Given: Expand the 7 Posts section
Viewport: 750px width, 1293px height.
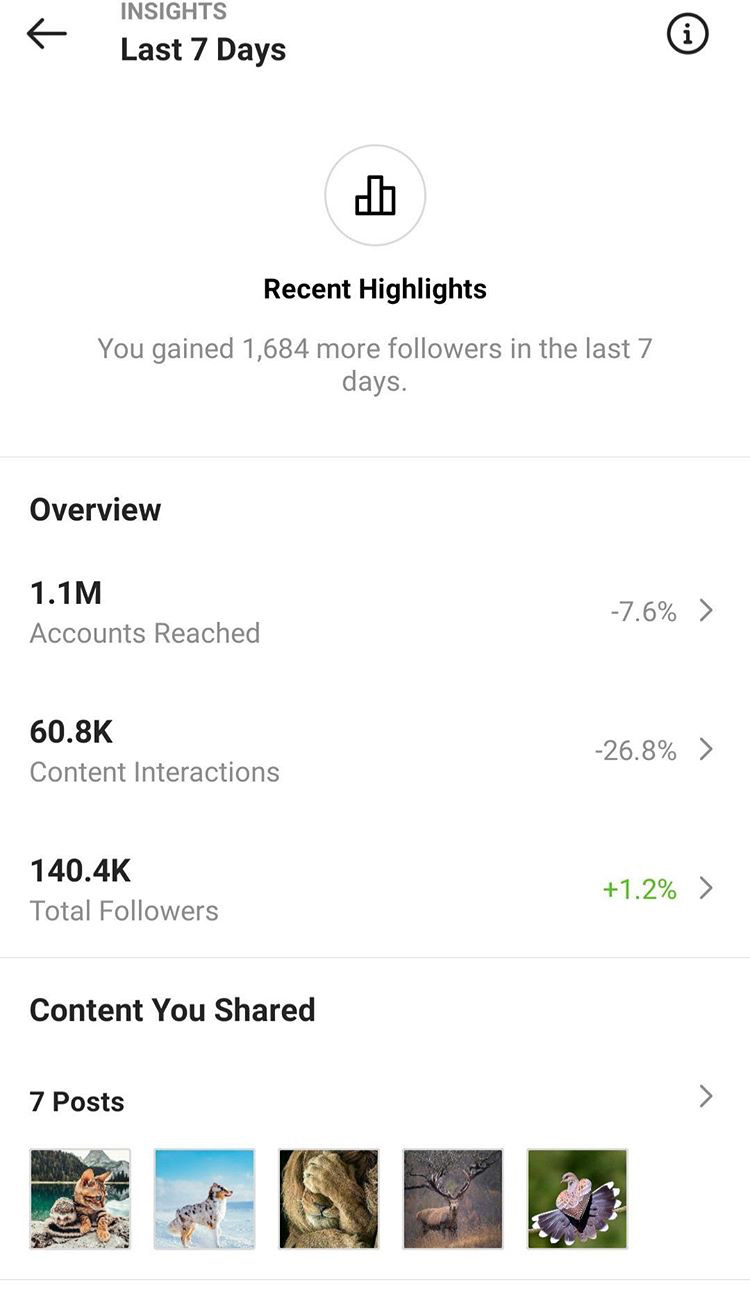Looking at the screenshot, I should pos(375,1100).
